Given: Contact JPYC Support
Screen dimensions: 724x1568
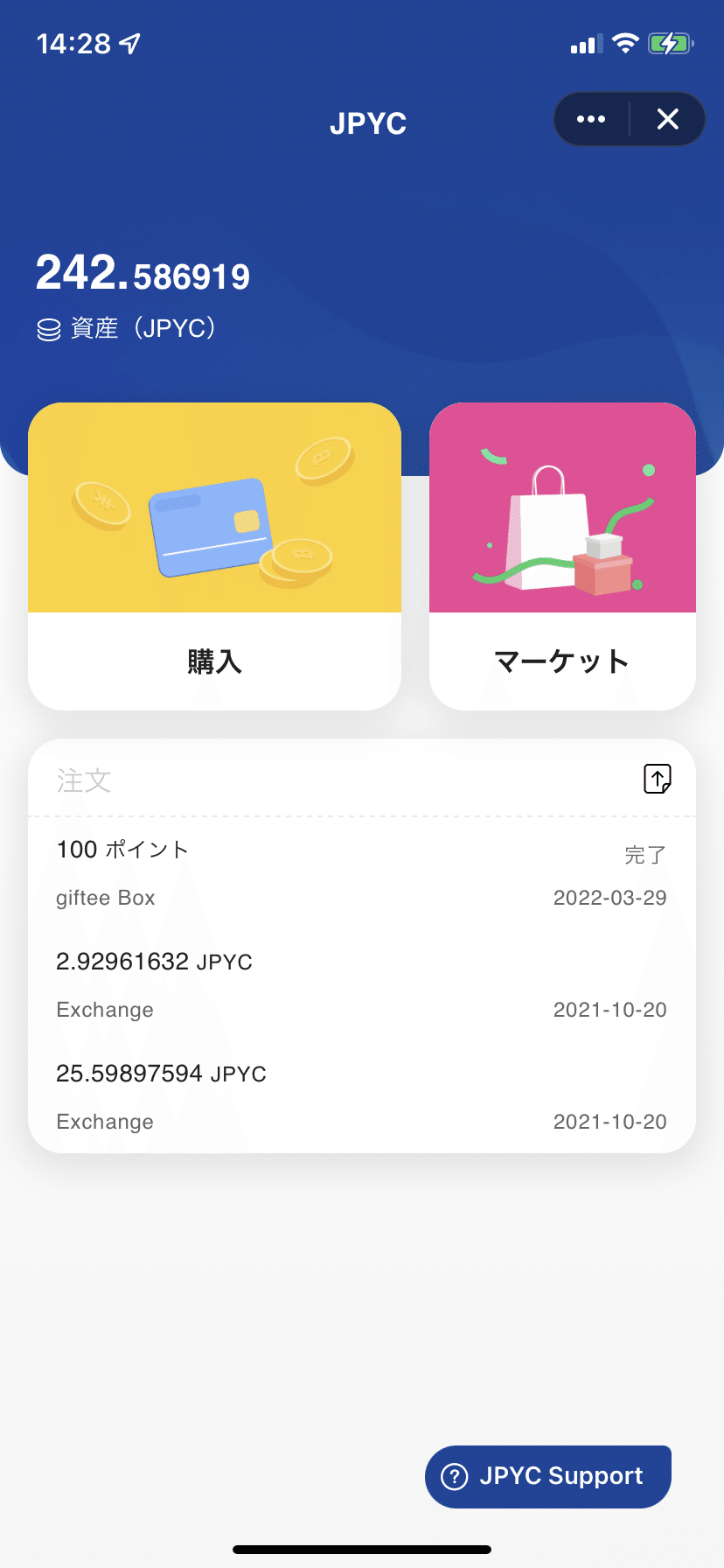Looking at the screenshot, I should (547, 1476).
